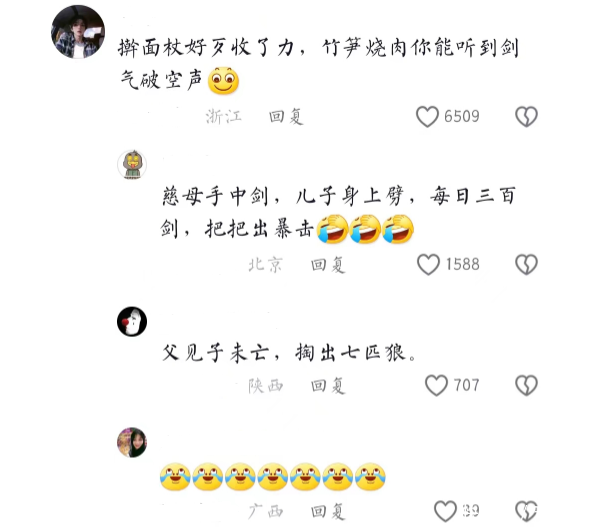
Task: Like the 七匹狼 comment with 707 likes
Action: pos(436,385)
